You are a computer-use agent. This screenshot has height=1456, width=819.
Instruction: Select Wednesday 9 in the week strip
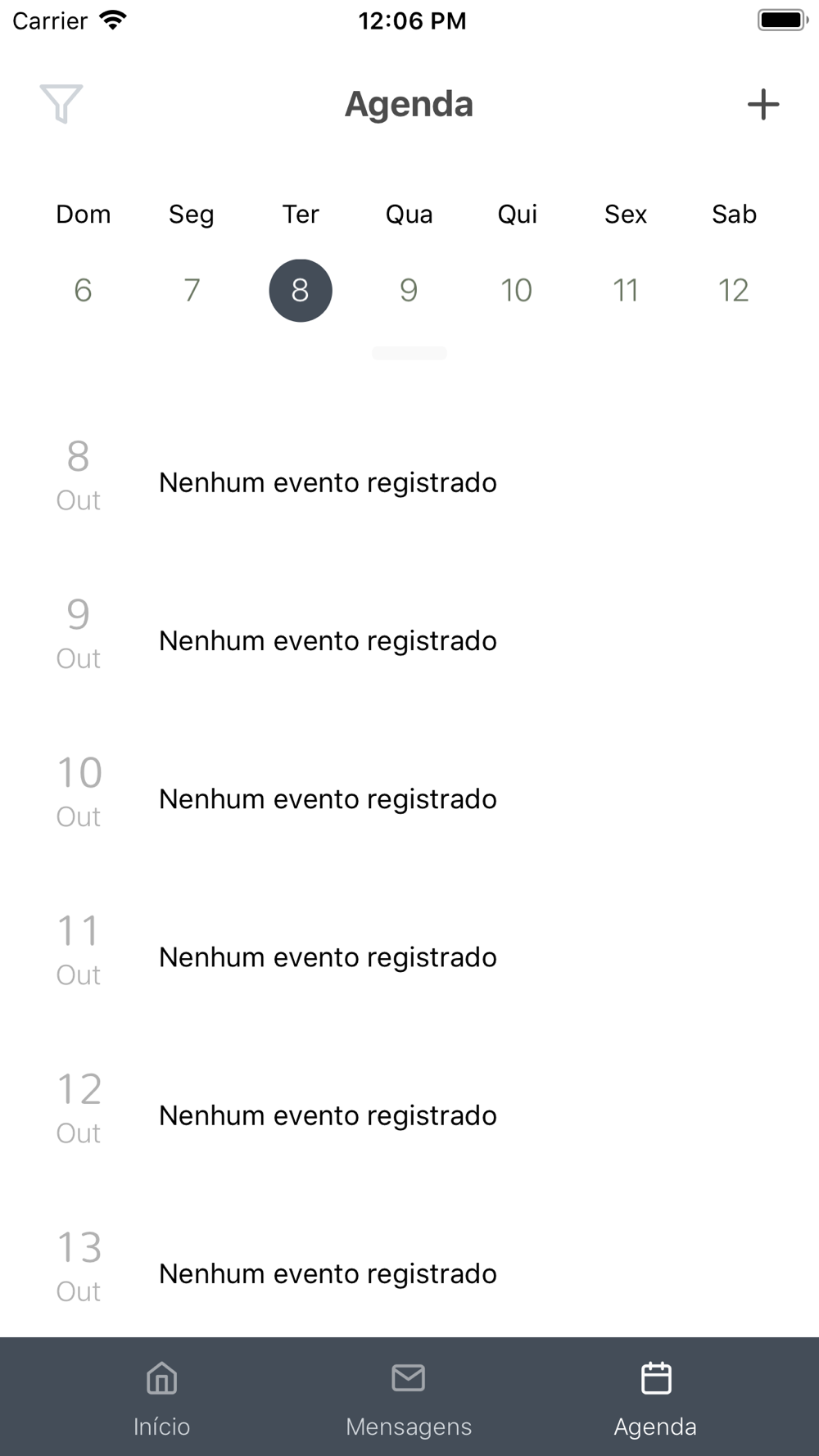pos(409,290)
